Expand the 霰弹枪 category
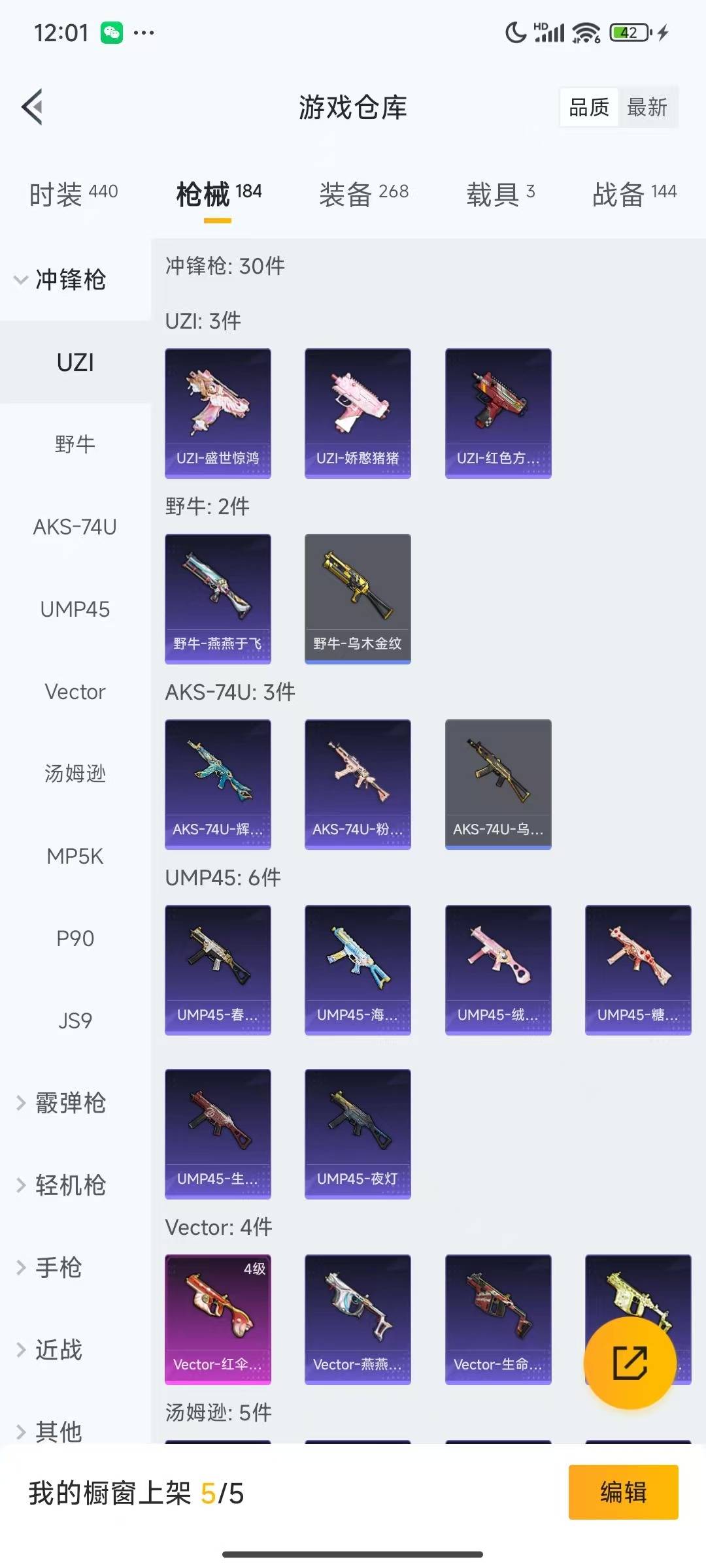This screenshot has width=706, height=1568. pos(62,1103)
